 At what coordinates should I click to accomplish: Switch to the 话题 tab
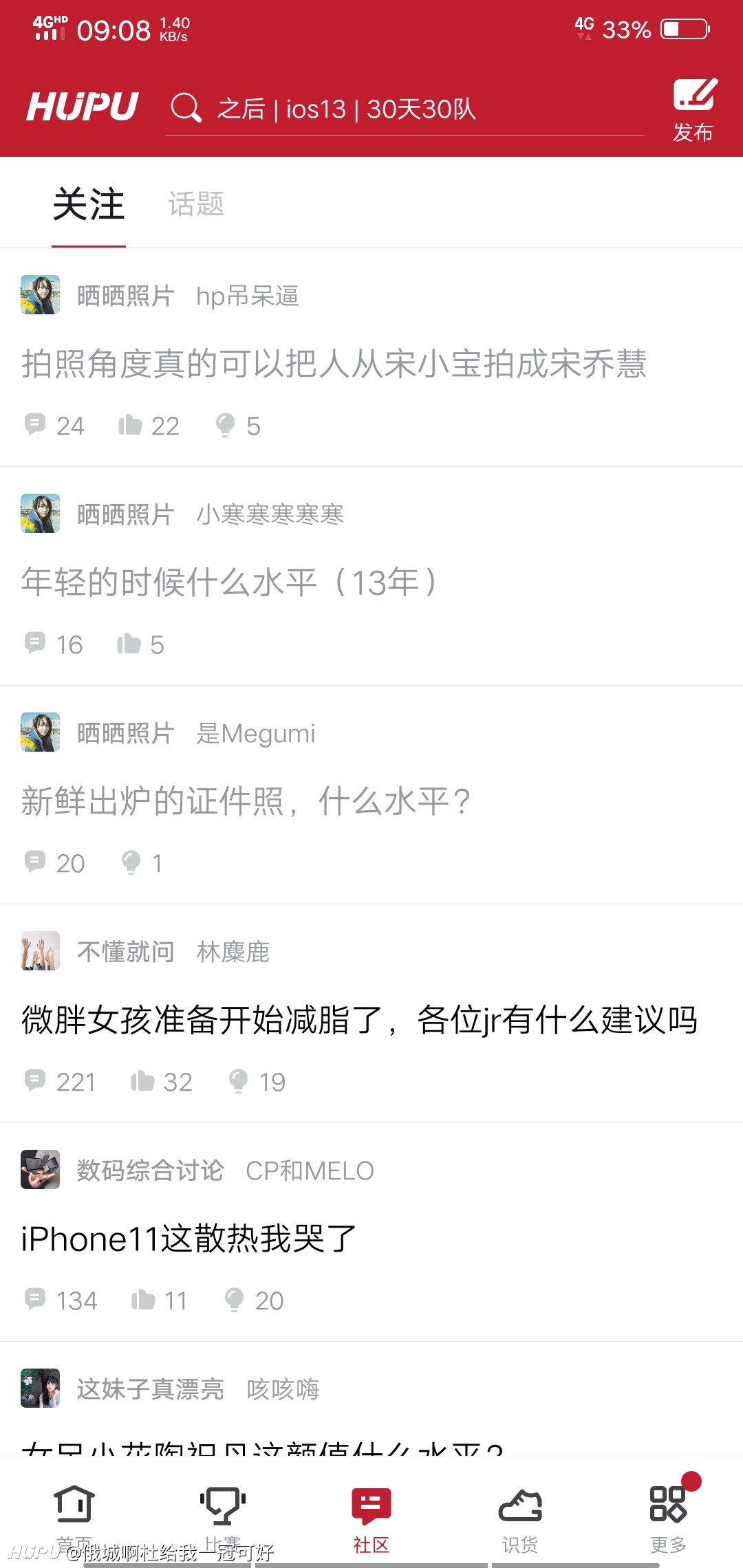point(196,204)
